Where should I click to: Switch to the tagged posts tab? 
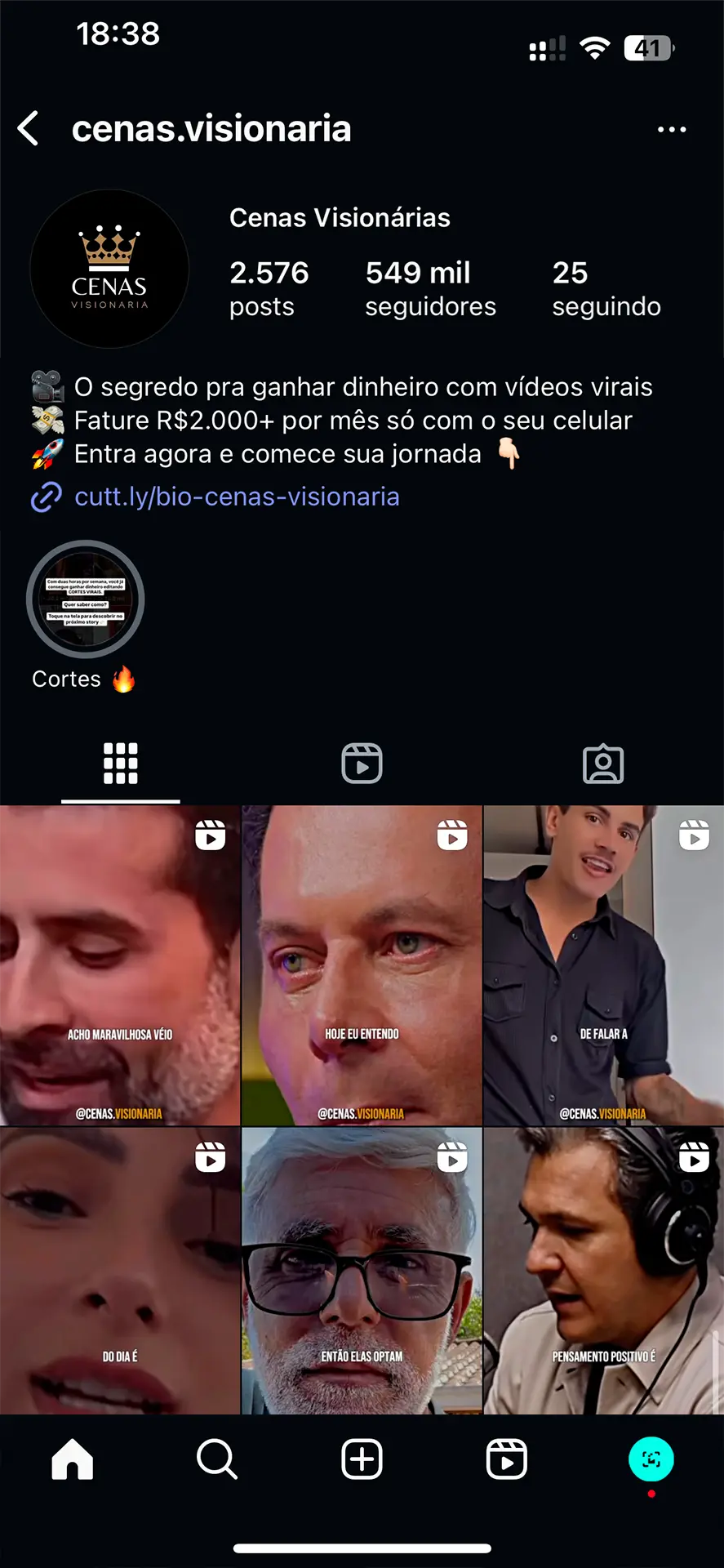pyautogui.click(x=603, y=764)
